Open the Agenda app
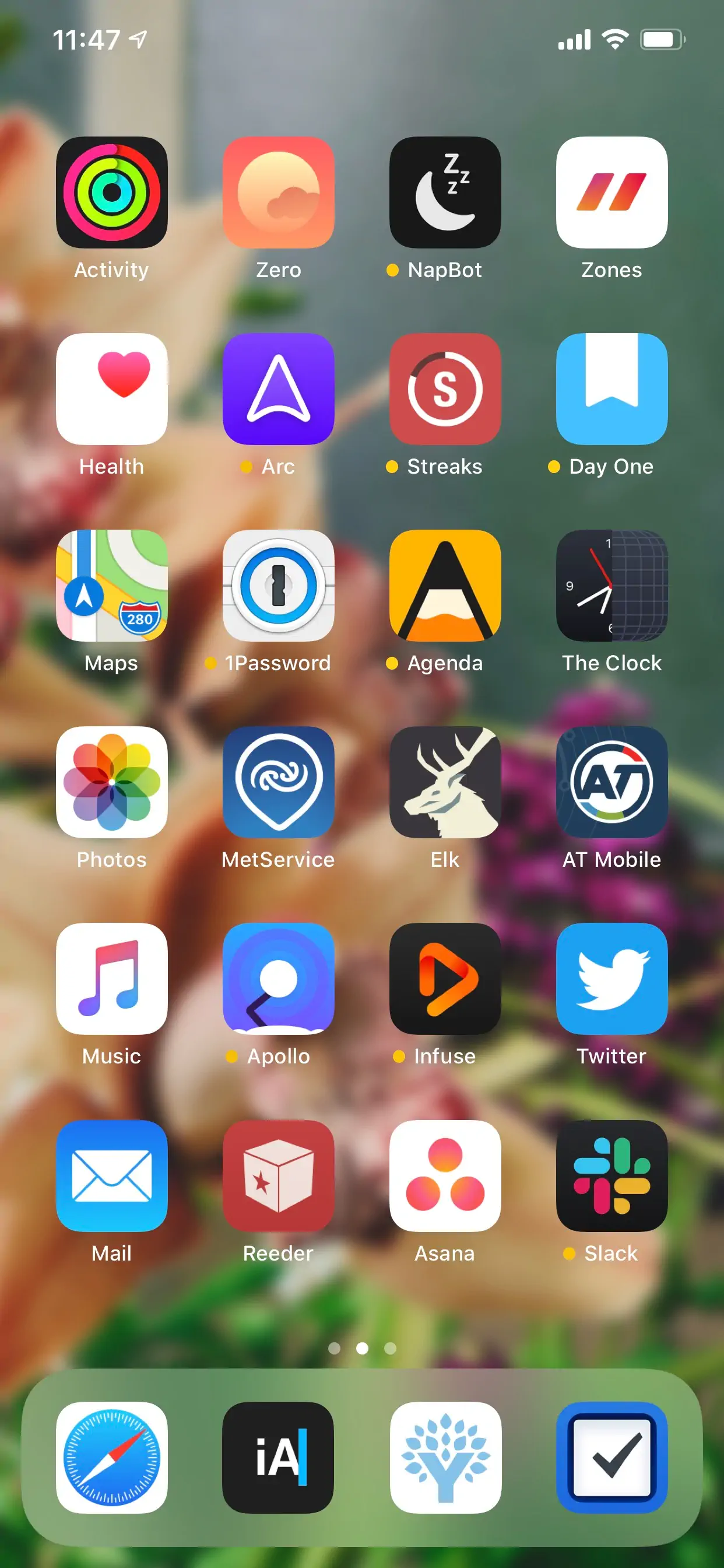 445,586
